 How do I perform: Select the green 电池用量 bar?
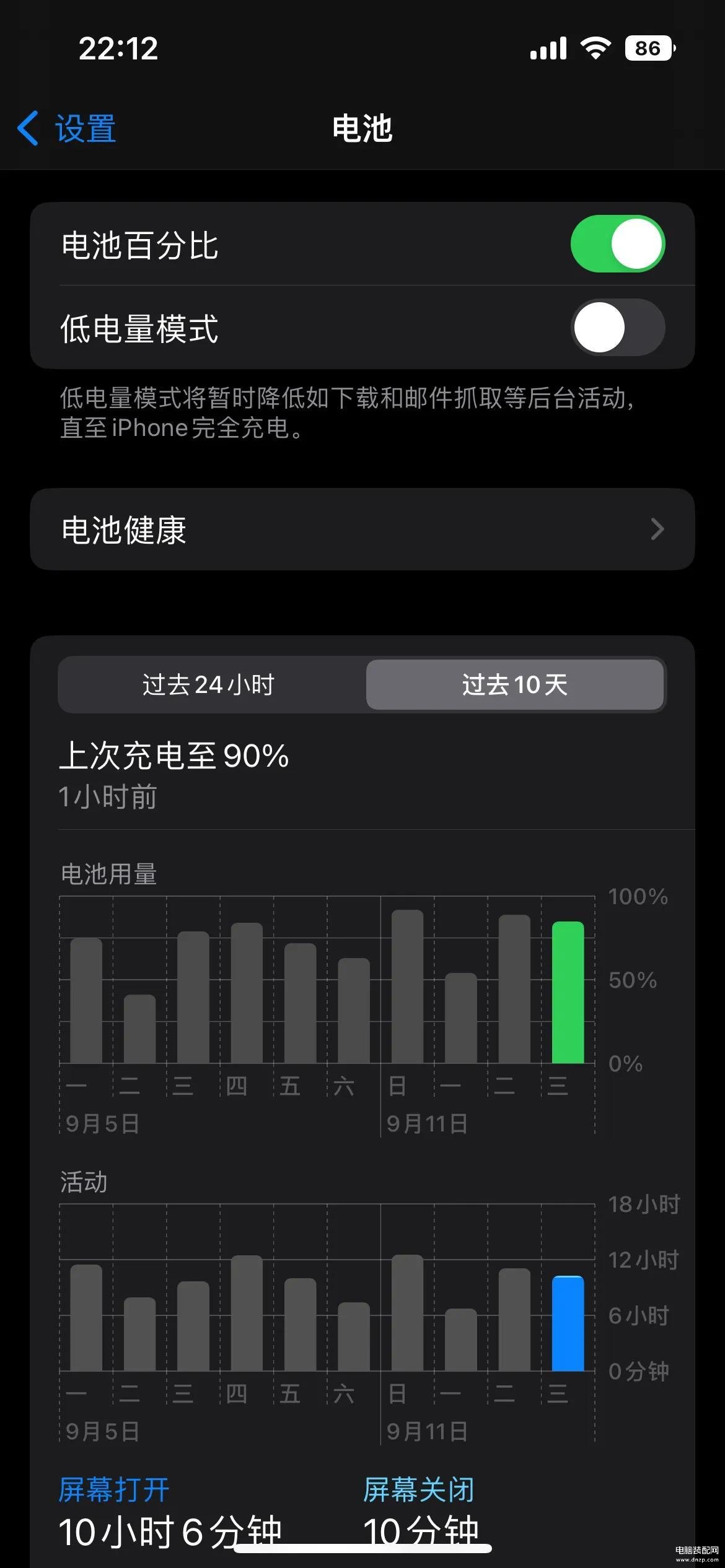pos(568,992)
